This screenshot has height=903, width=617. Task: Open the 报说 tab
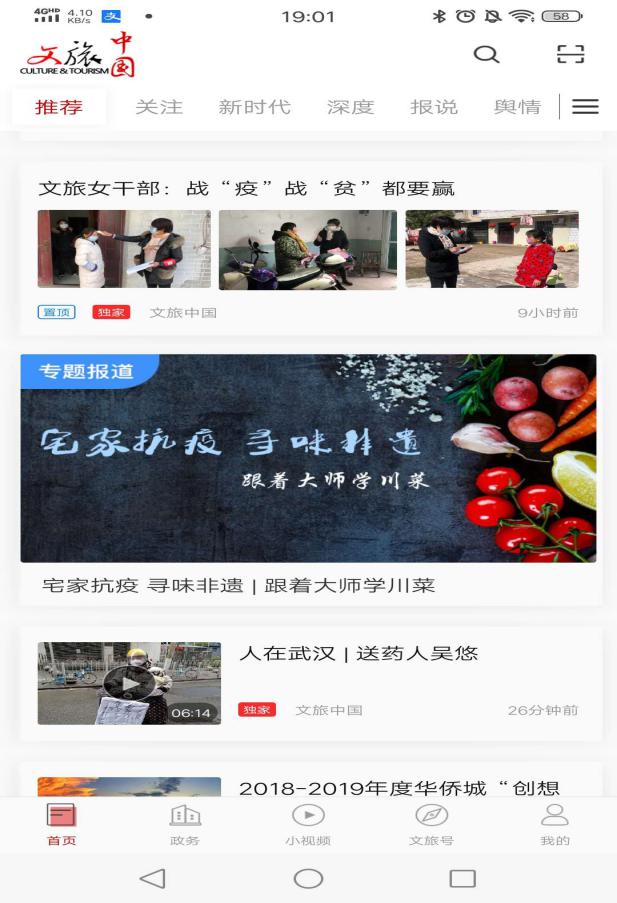(434, 107)
